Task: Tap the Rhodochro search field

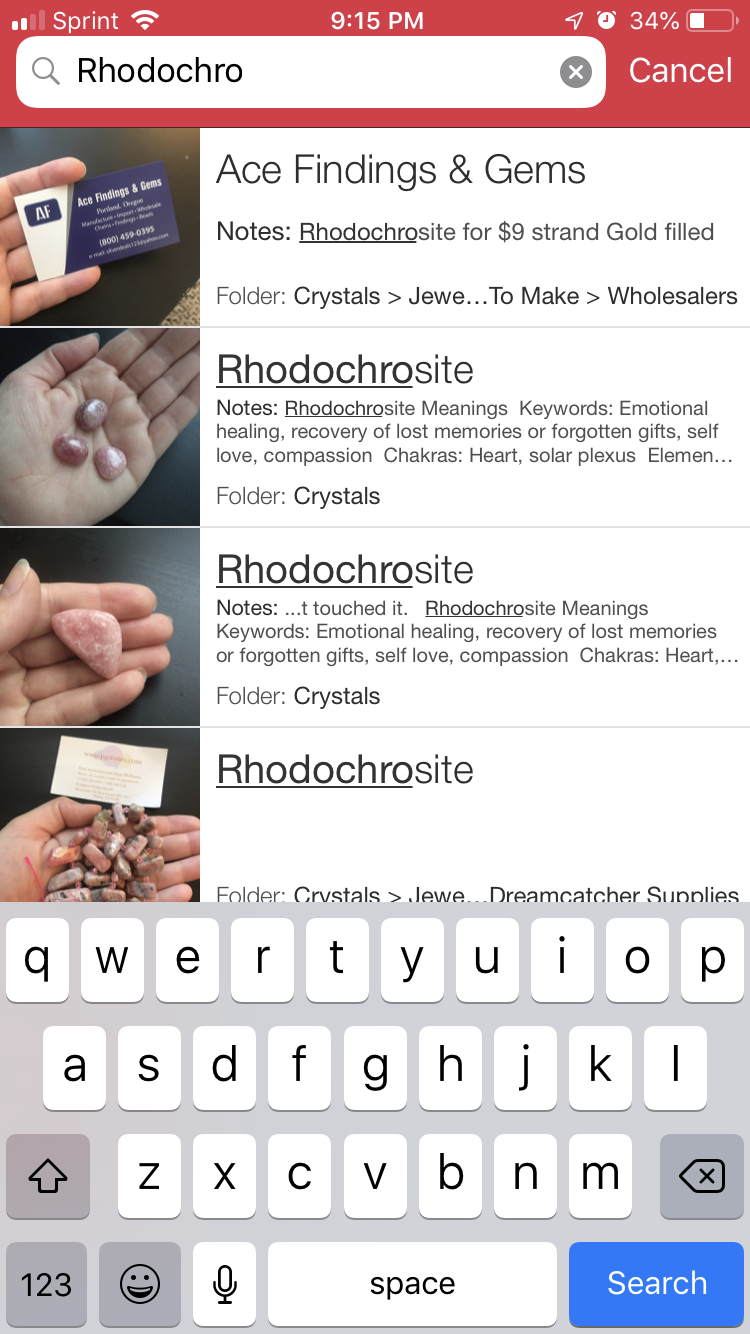Action: click(311, 72)
